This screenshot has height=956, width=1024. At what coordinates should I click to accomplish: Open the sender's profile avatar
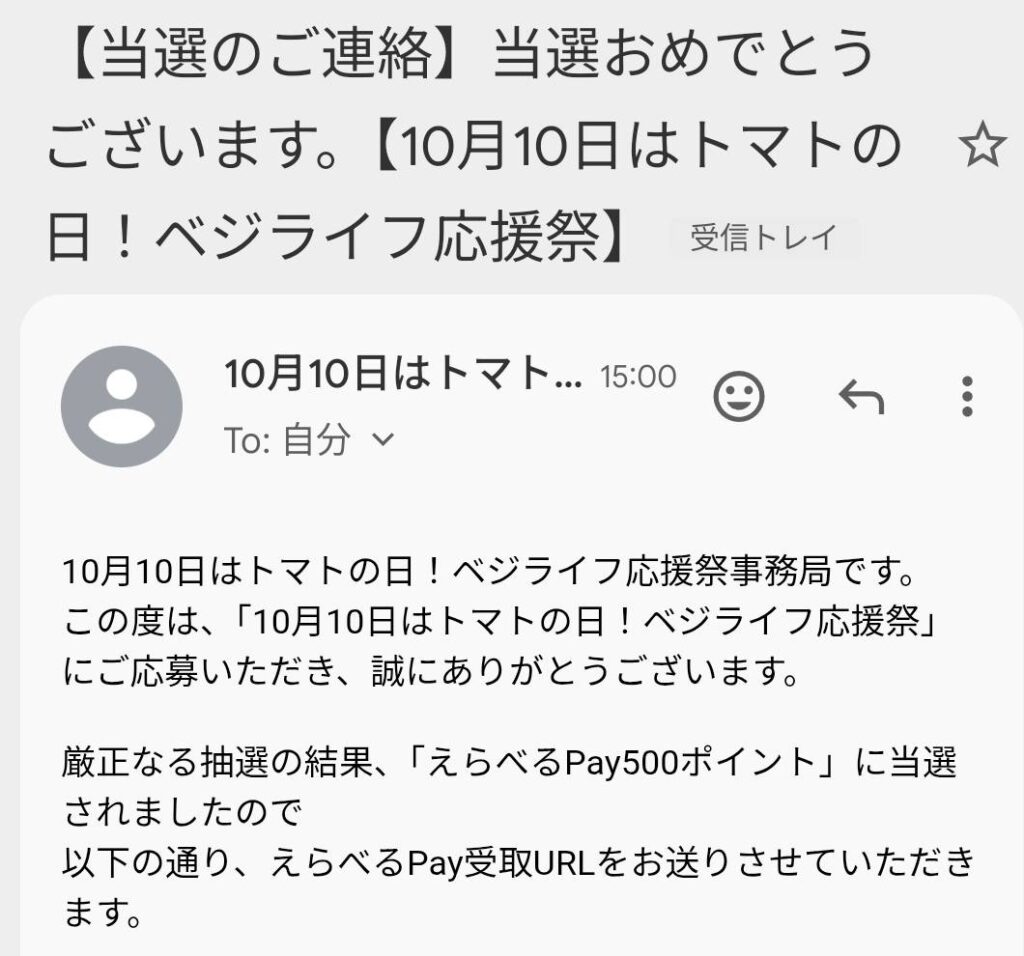tap(121, 406)
